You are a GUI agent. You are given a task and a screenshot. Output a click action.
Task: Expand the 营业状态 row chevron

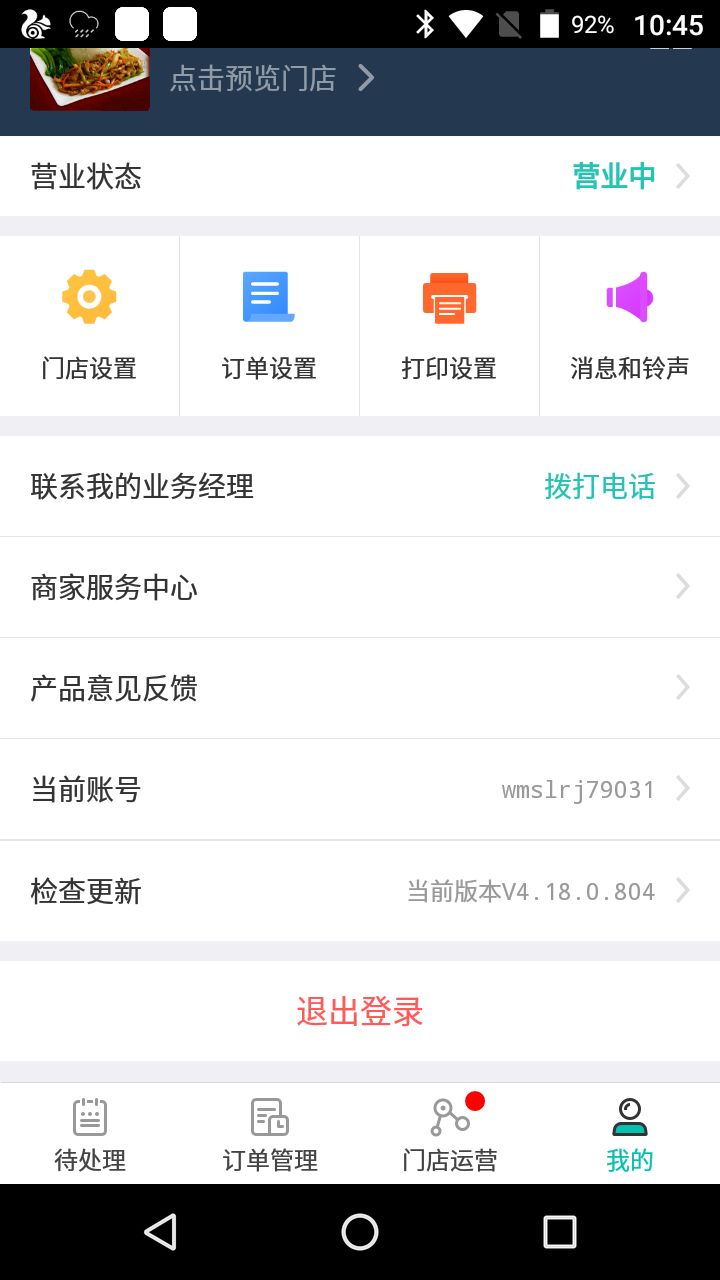[683, 176]
